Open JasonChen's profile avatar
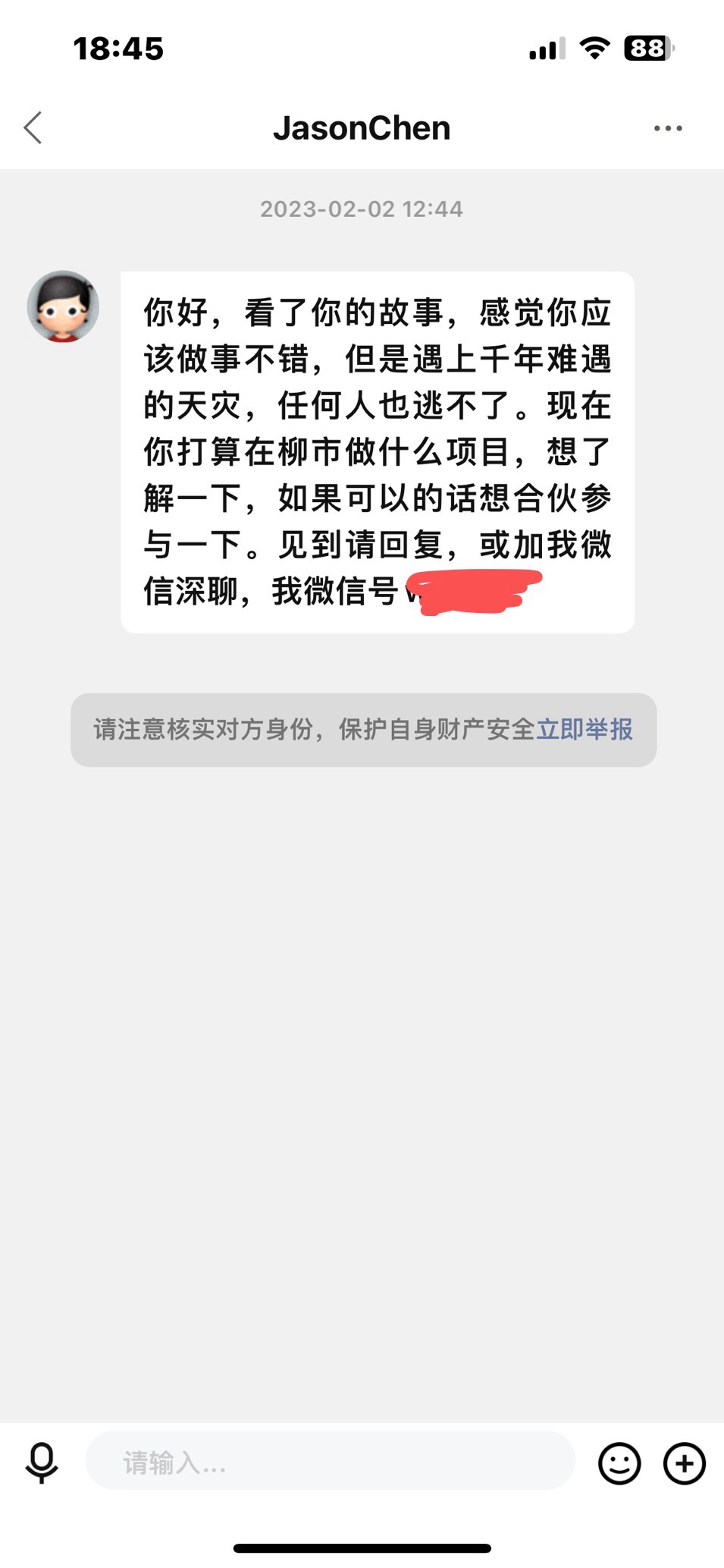724x1568 pixels. 64,306
